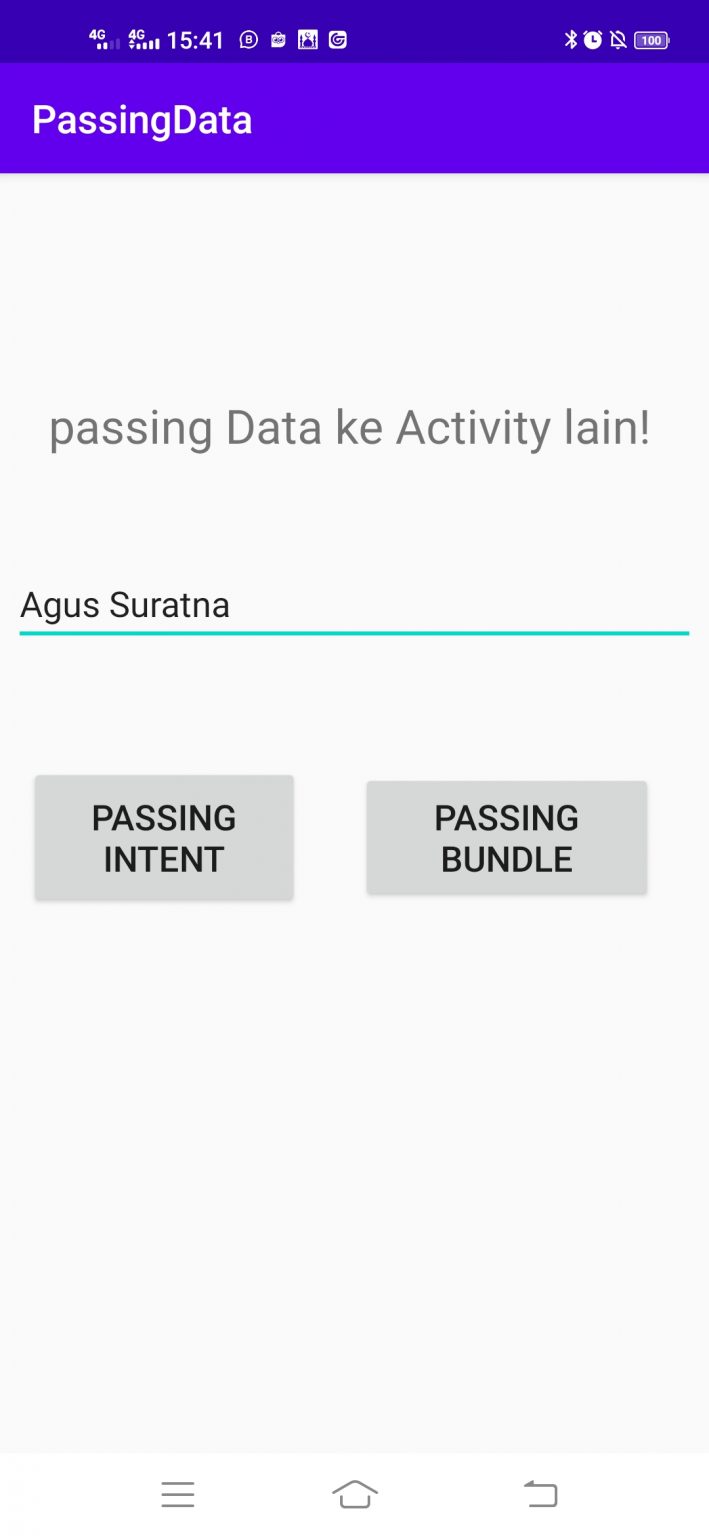Tap the Passing Intent button
This screenshot has height=1536, width=709.
point(164,838)
